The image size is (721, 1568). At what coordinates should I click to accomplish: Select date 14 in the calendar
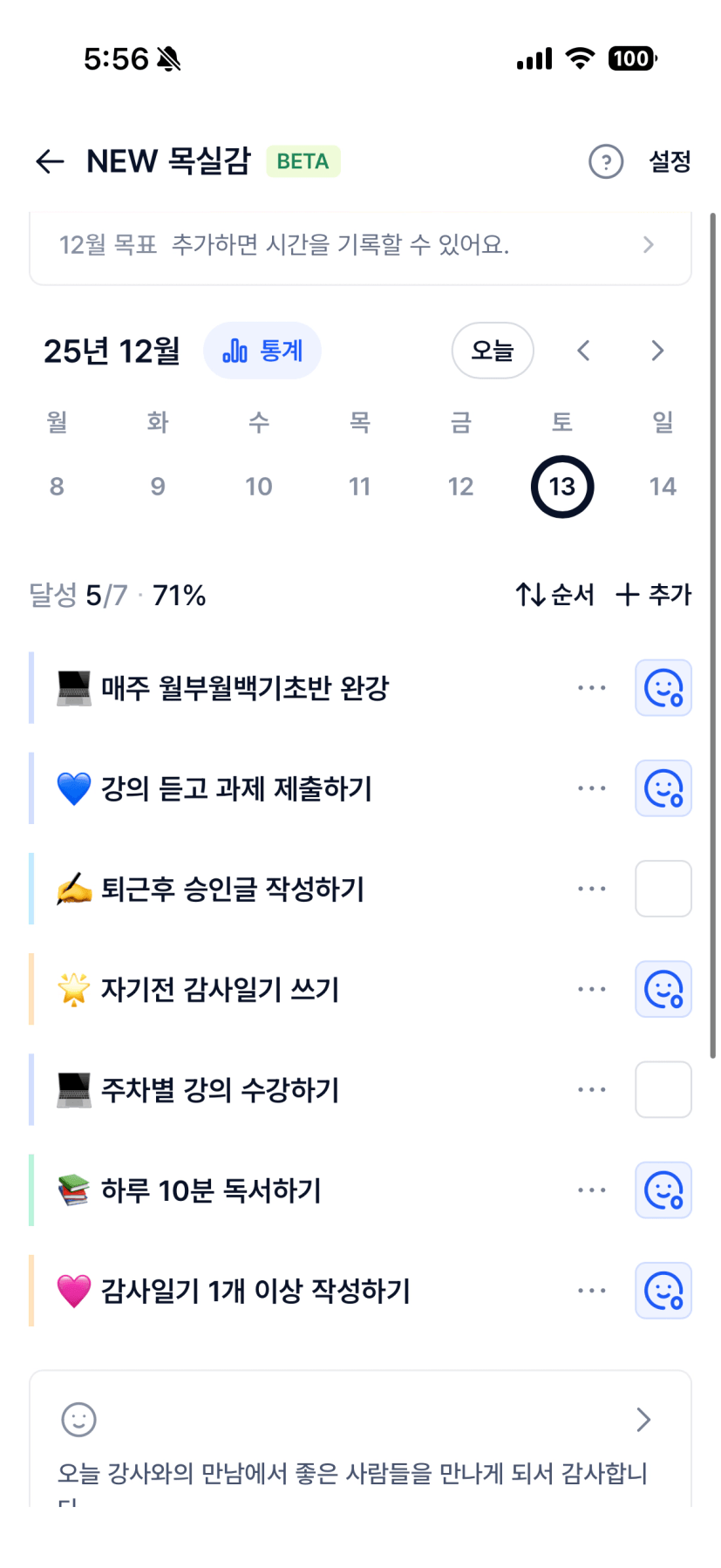point(663,487)
